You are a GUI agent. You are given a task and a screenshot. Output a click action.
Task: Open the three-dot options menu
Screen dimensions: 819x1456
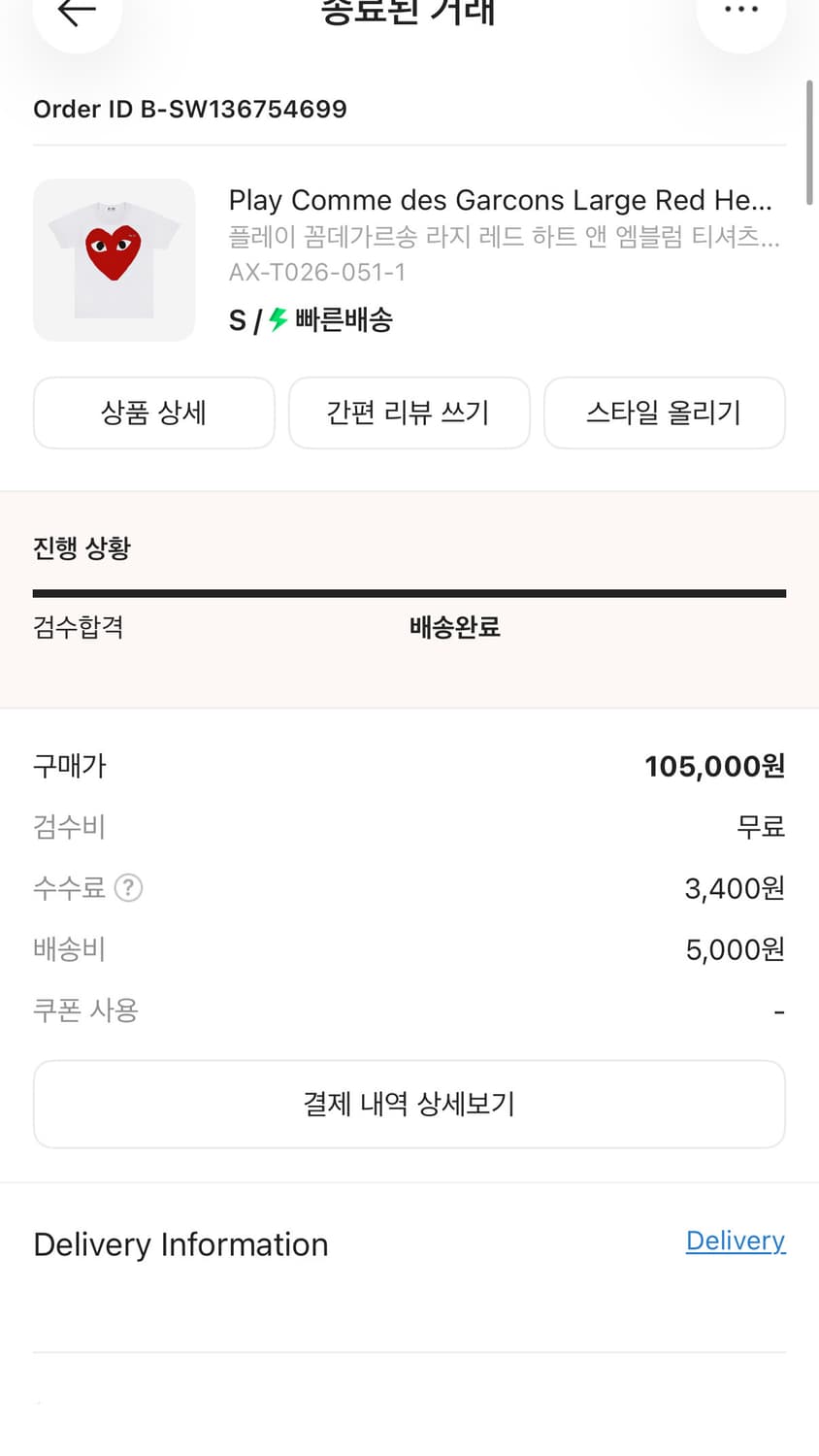[x=741, y=12]
